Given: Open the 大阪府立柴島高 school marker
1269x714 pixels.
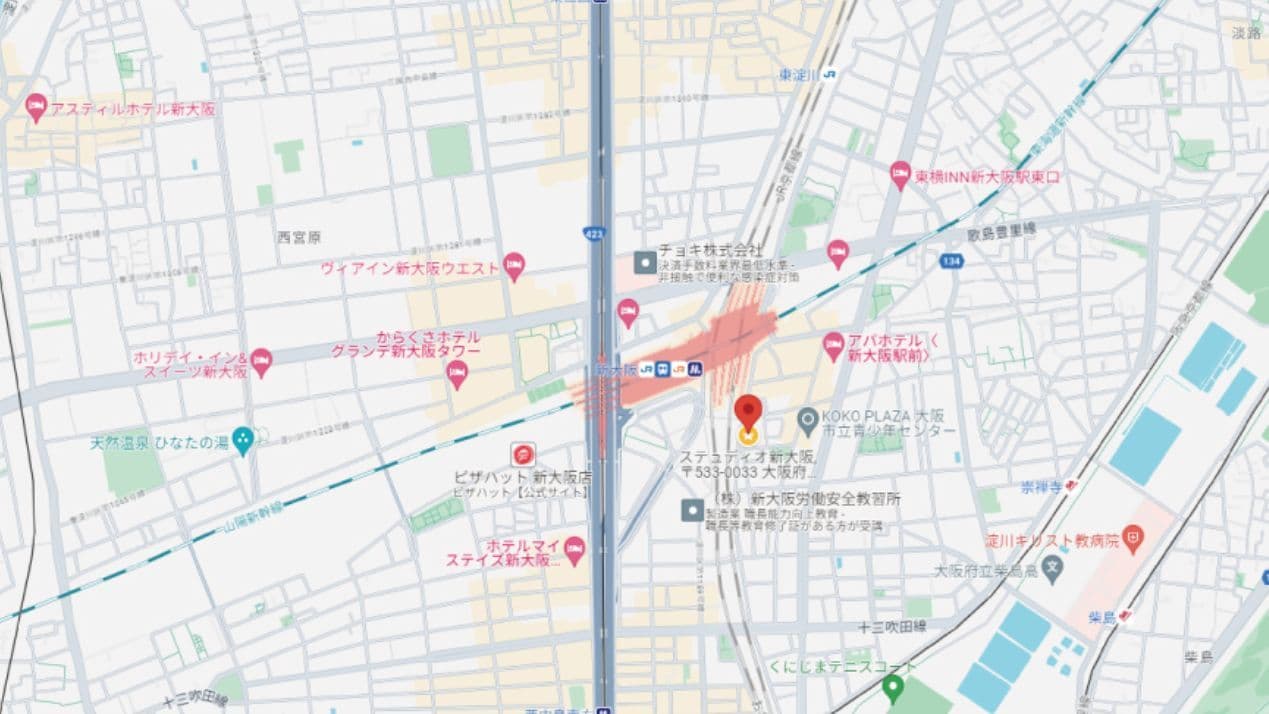Looking at the screenshot, I should click(1052, 571).
